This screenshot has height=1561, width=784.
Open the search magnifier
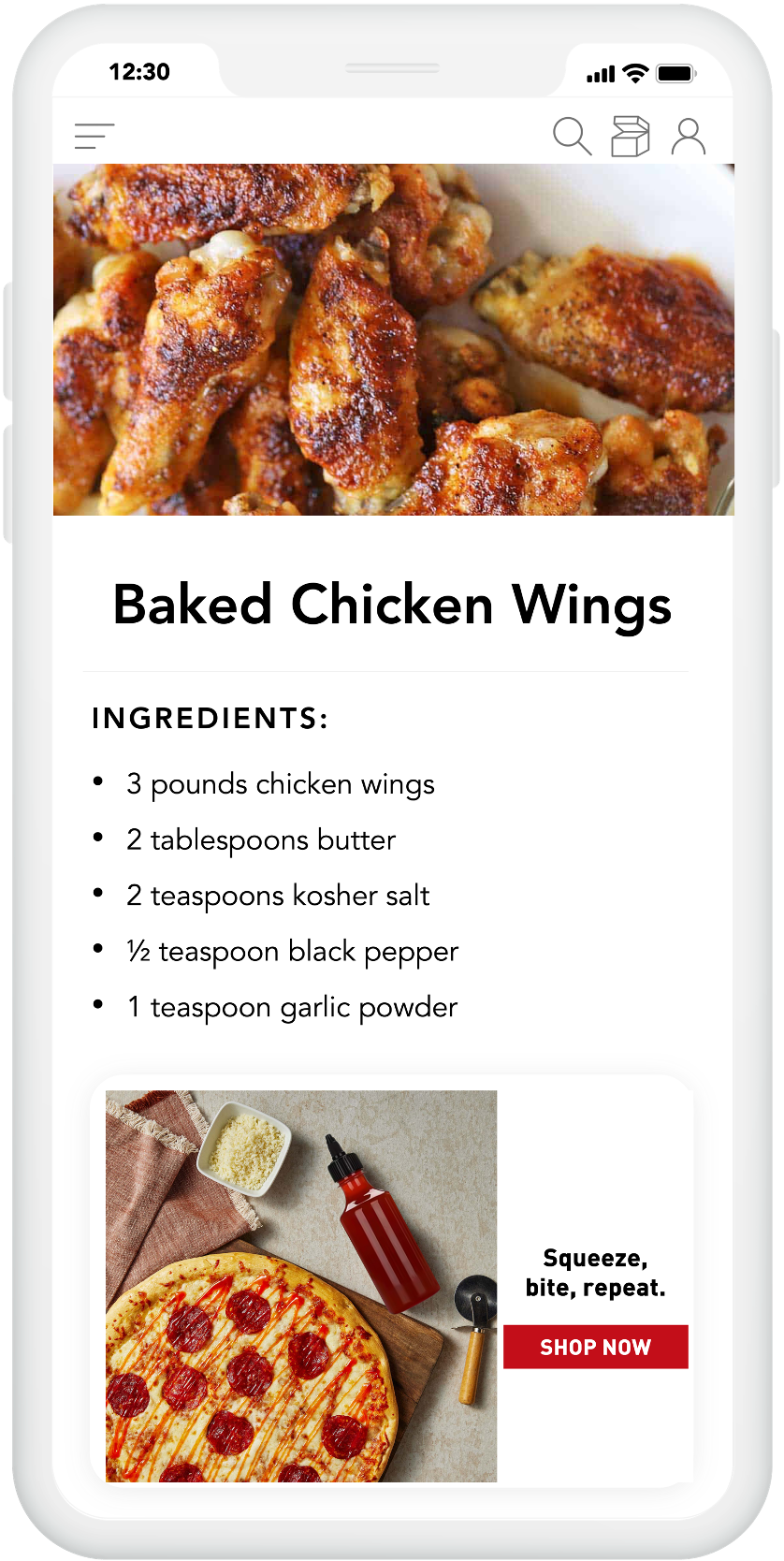(x=571, y=137)
